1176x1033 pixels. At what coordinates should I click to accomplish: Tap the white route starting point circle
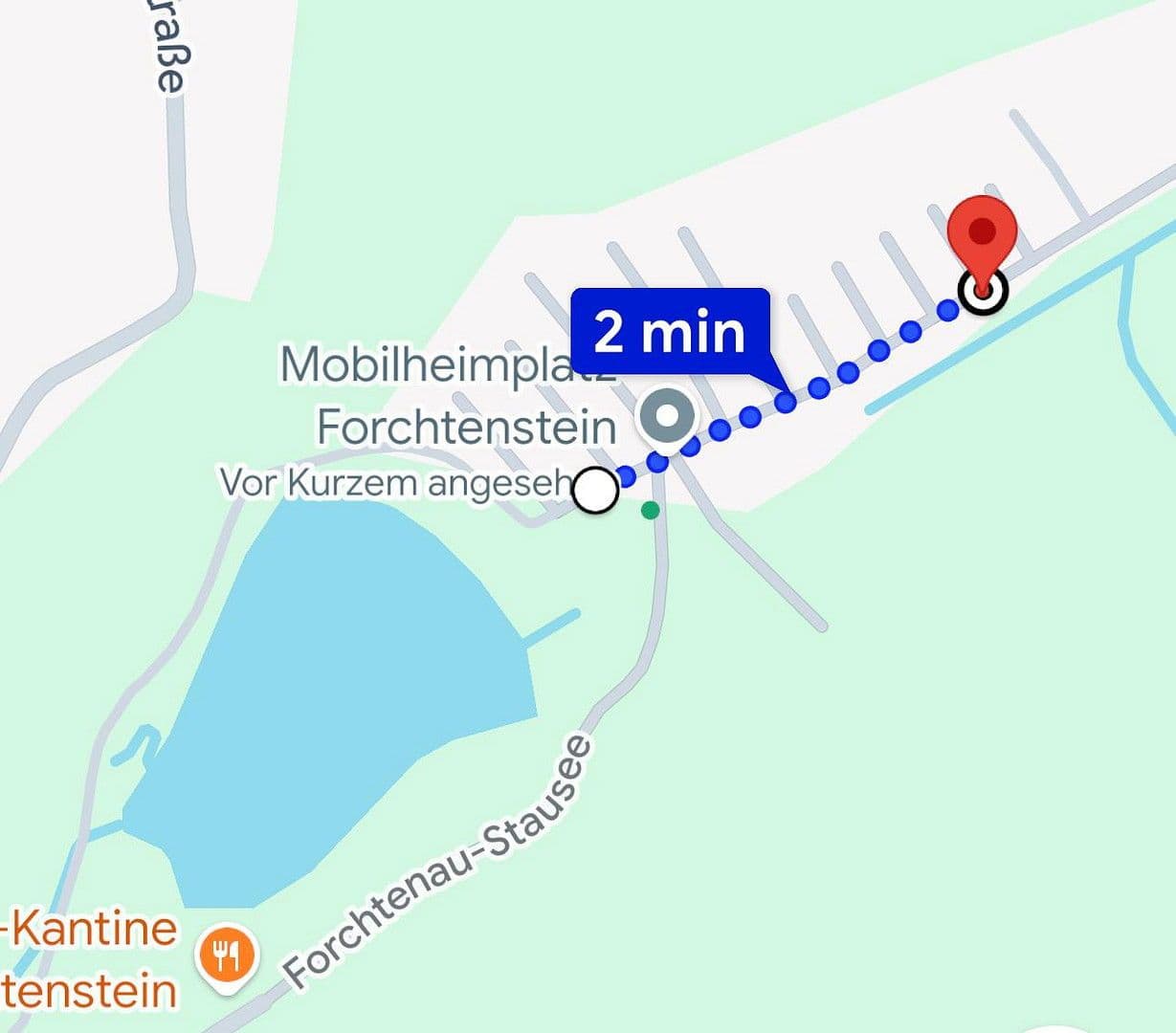coord(595,491)
